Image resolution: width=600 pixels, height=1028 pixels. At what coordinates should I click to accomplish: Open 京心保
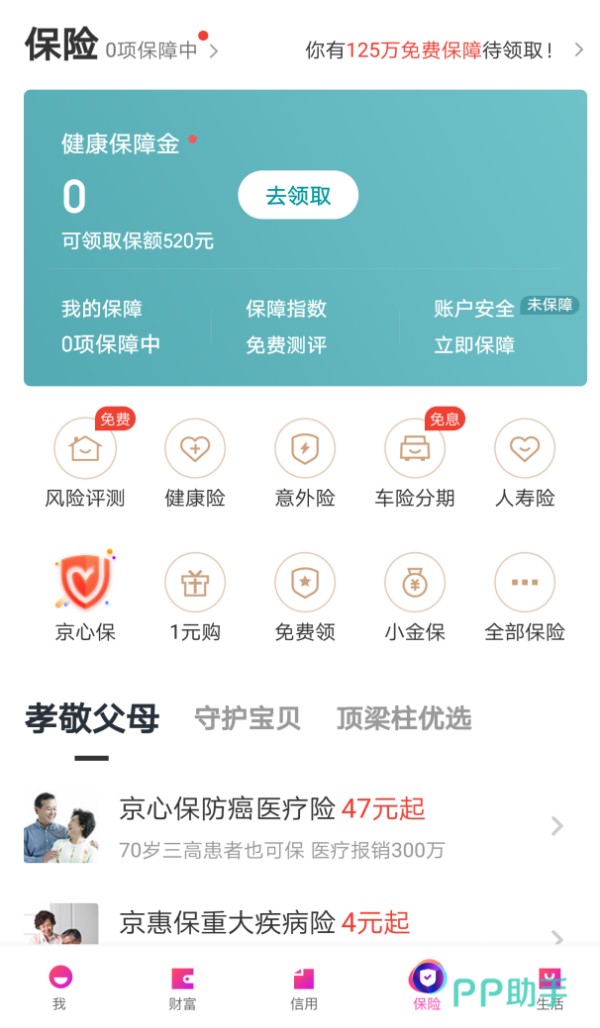85,597
